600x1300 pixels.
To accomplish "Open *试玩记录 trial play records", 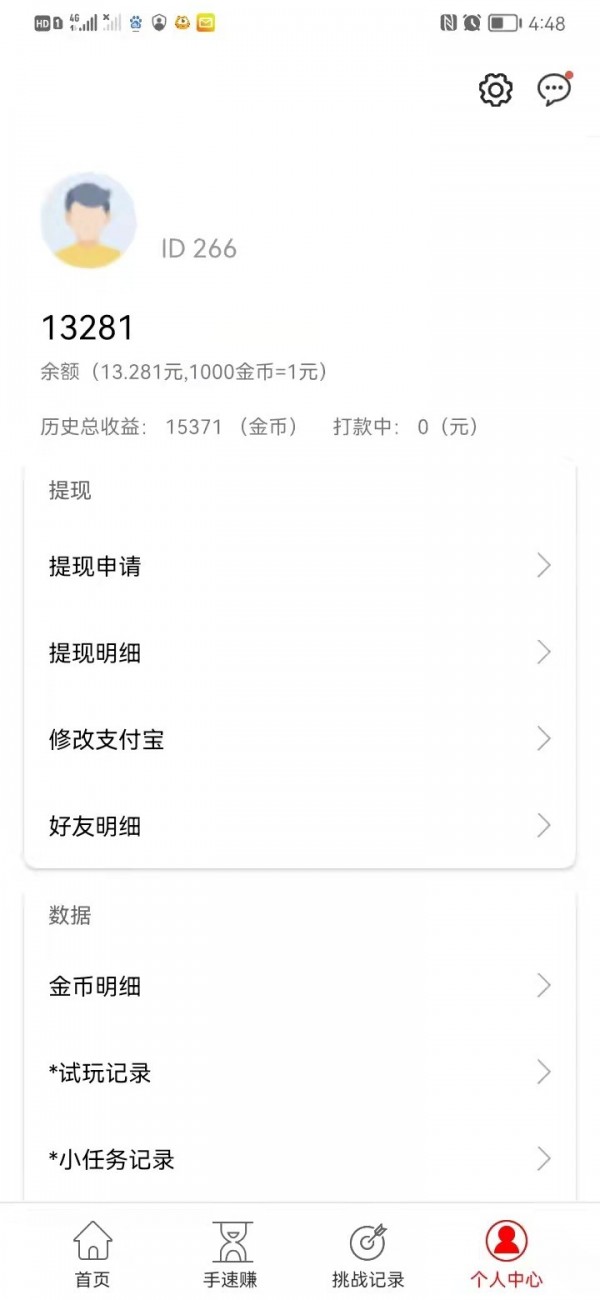I will click(x=300, y=1073).
